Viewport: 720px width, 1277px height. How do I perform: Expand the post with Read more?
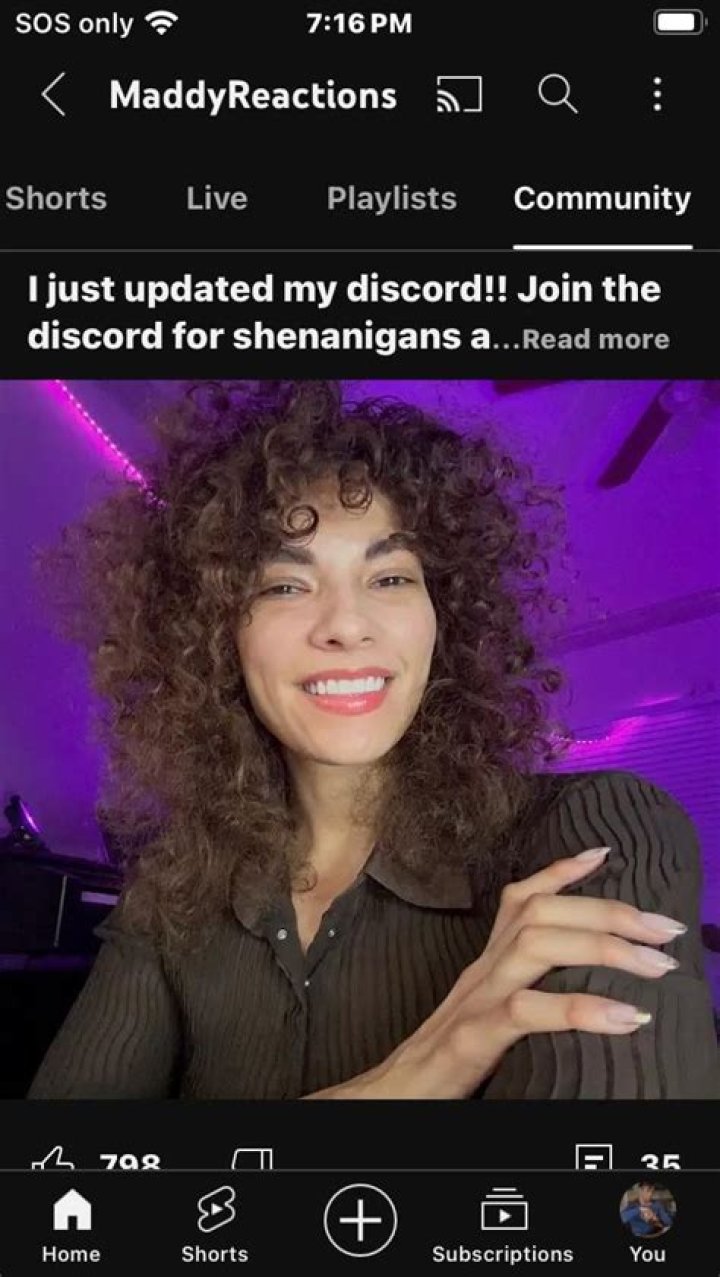596,339
